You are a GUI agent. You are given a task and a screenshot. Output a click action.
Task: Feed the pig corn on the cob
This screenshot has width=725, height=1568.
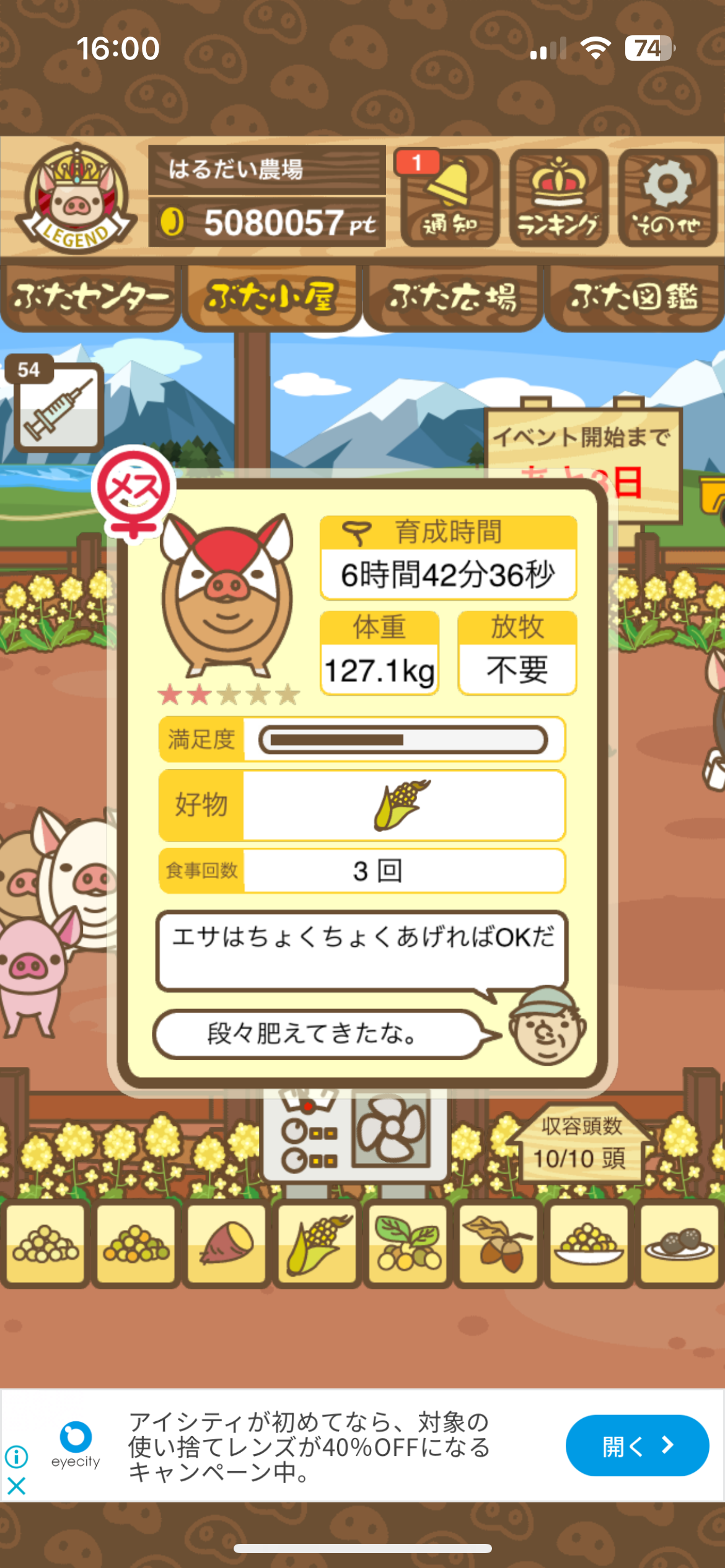point(317,1244)
